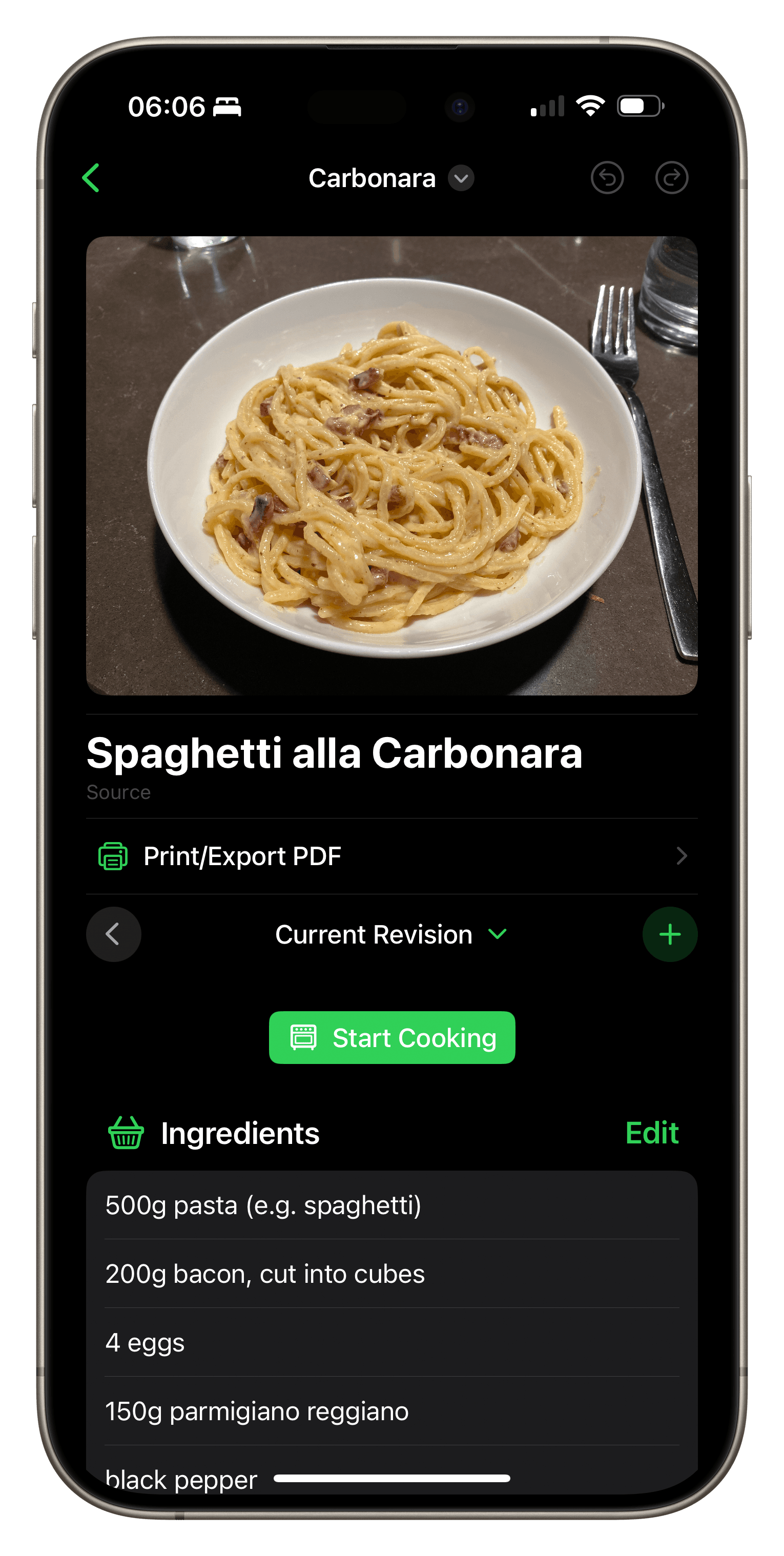The width and height of the screenshot is (784, 1556).
Task: Edit the ingredients list
Action: [651, 1133]
